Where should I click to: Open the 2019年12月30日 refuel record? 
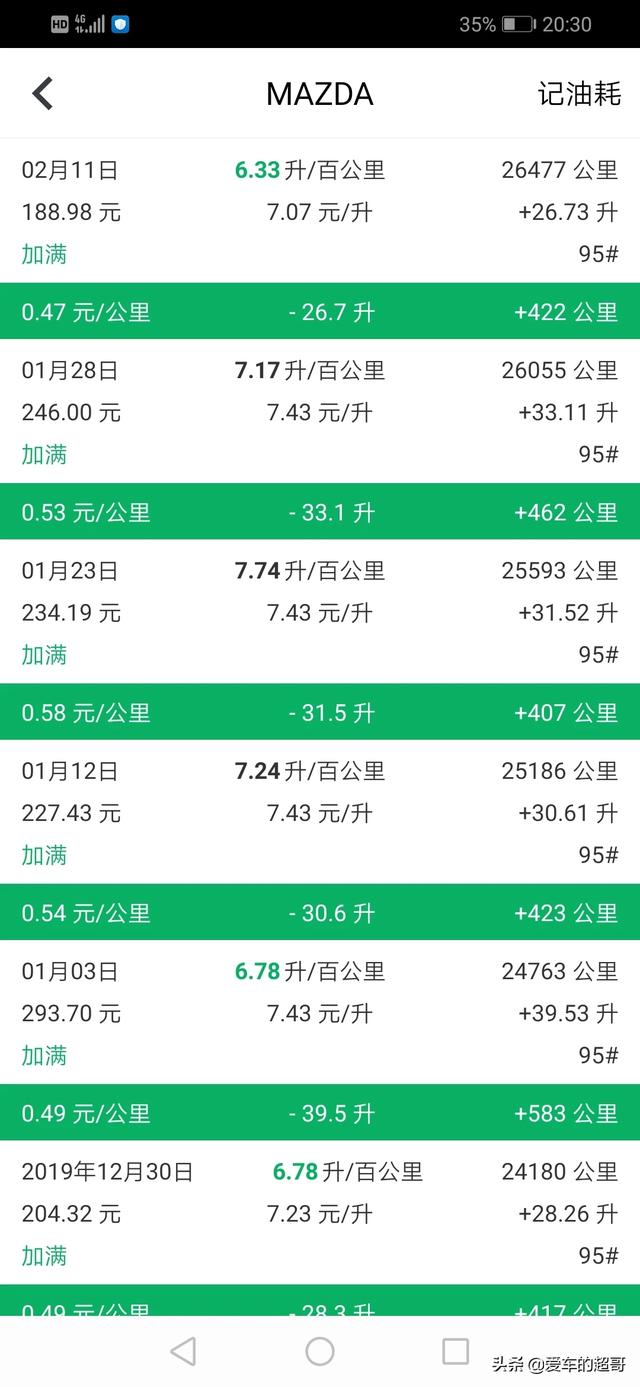(320, 1212)
